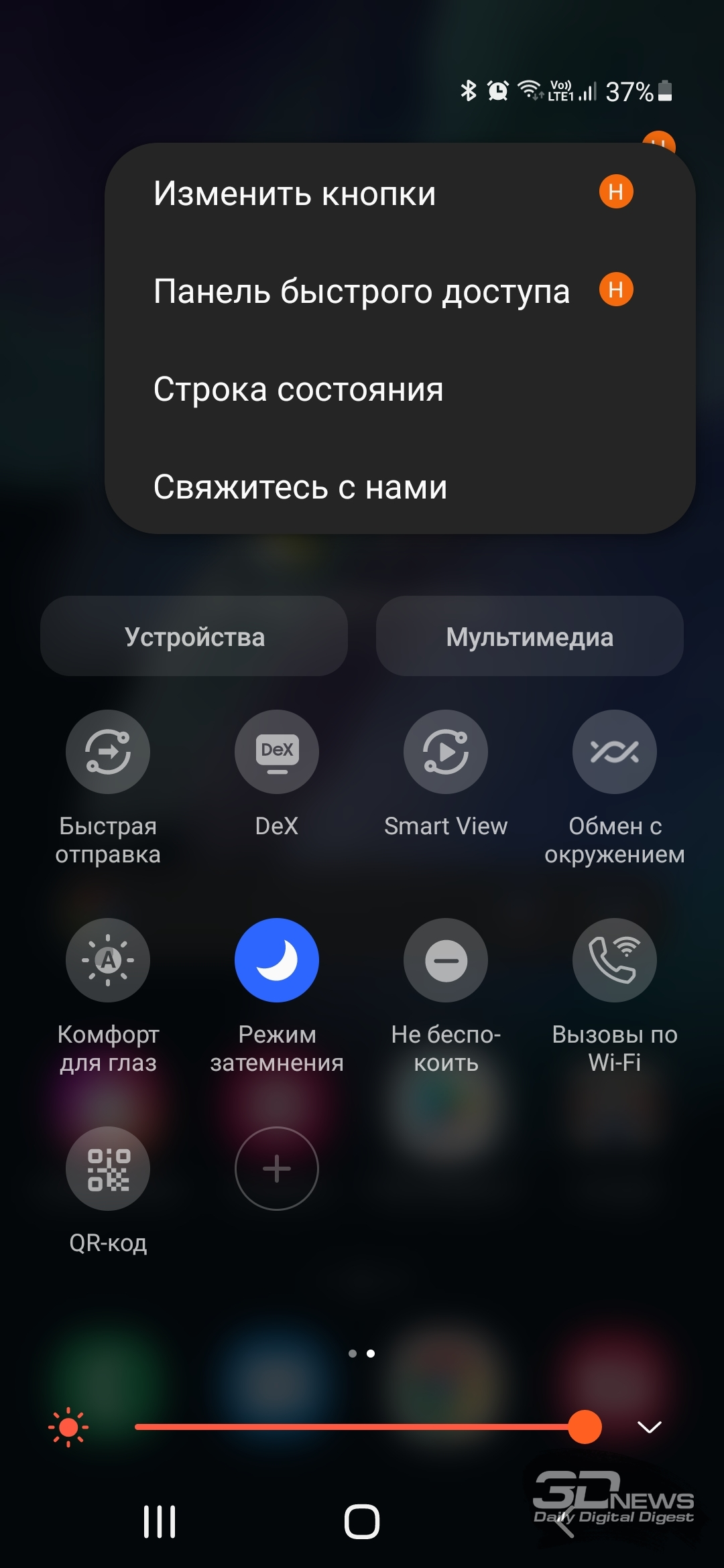724x1568 pixels.
Task: Open the QR-код scanner tile
Action: coord(108,1169)
